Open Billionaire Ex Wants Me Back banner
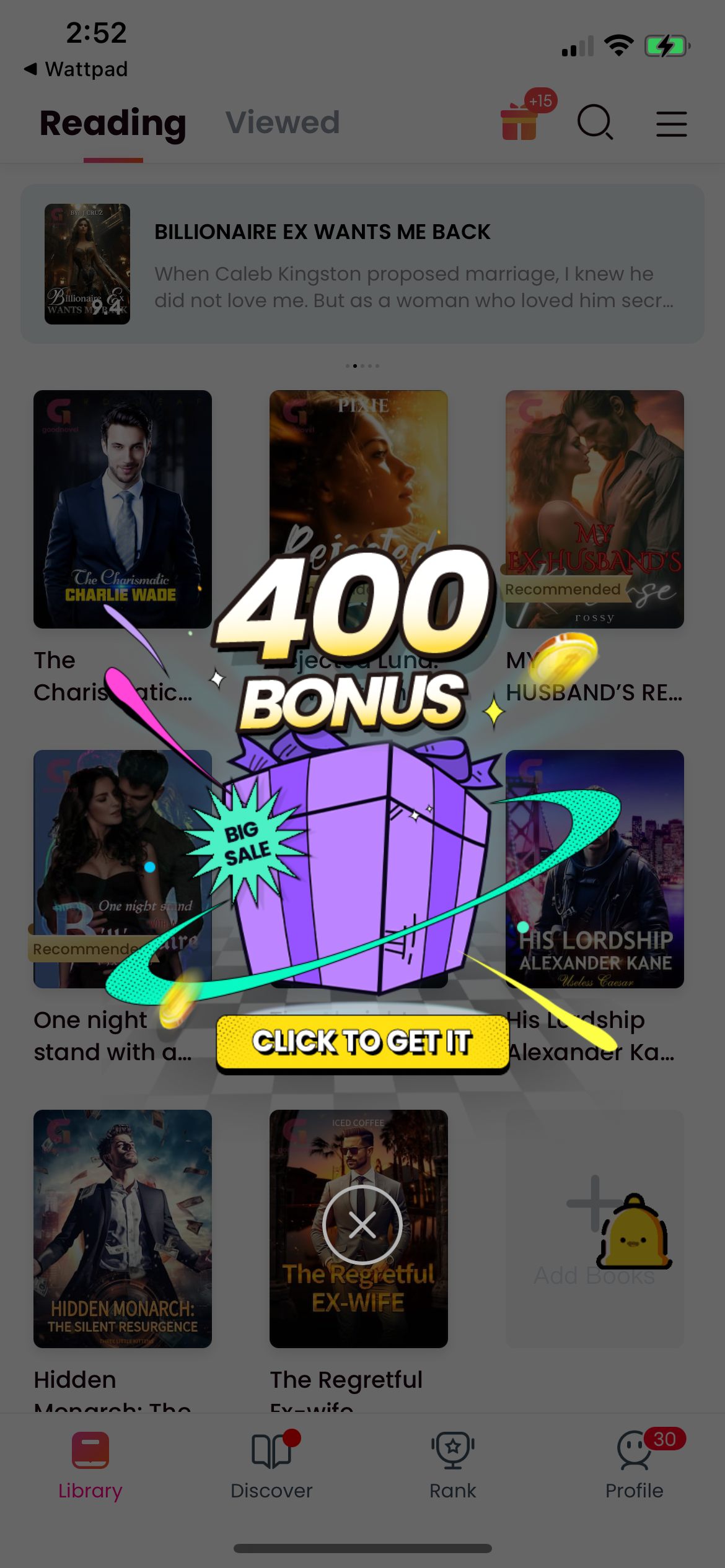 (362, 264)
